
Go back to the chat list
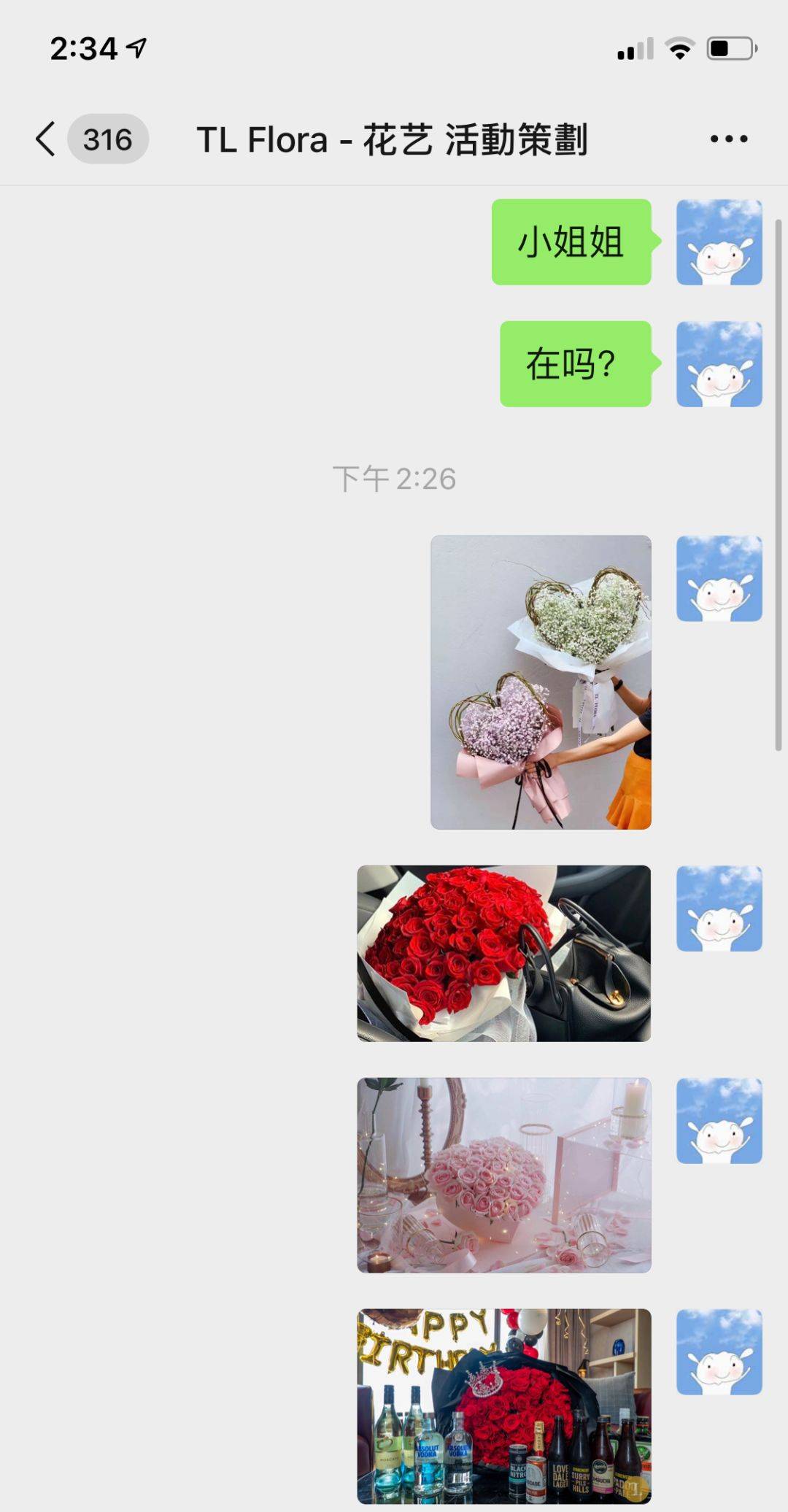pyautogui.click(x=46, y=139)
